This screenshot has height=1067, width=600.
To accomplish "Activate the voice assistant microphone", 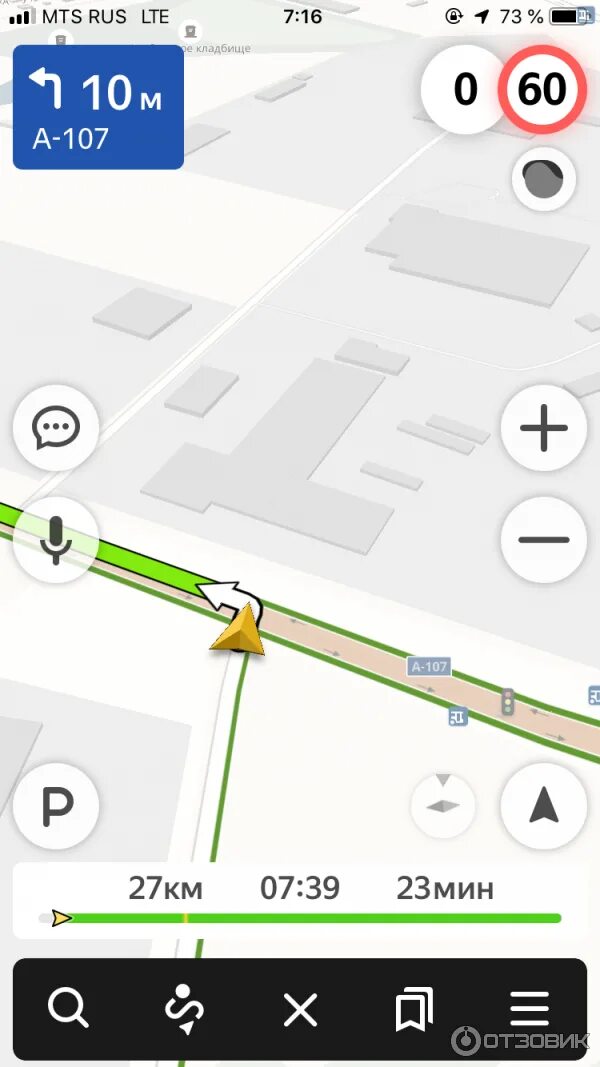I will [56, 539].
